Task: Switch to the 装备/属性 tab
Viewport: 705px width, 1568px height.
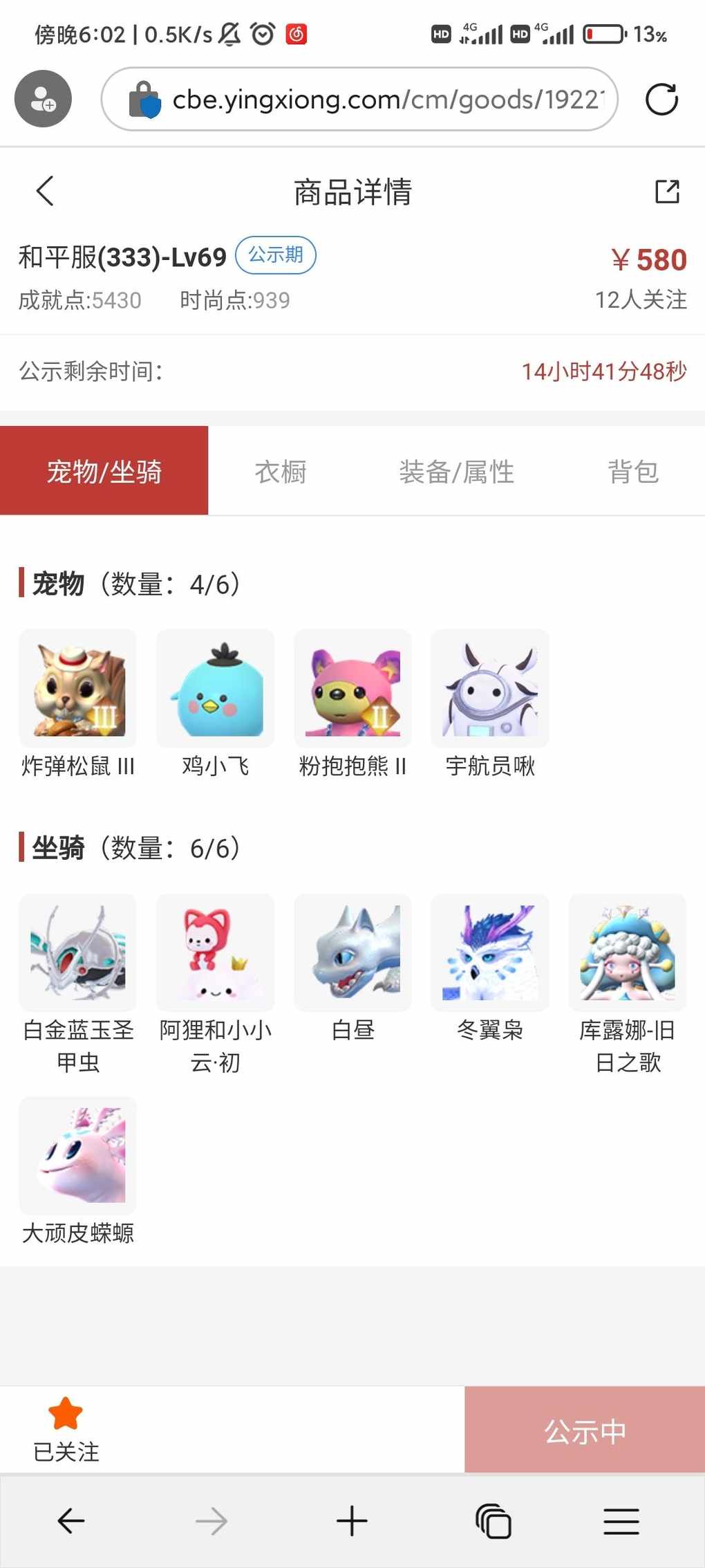Action: tap(456, 472)
